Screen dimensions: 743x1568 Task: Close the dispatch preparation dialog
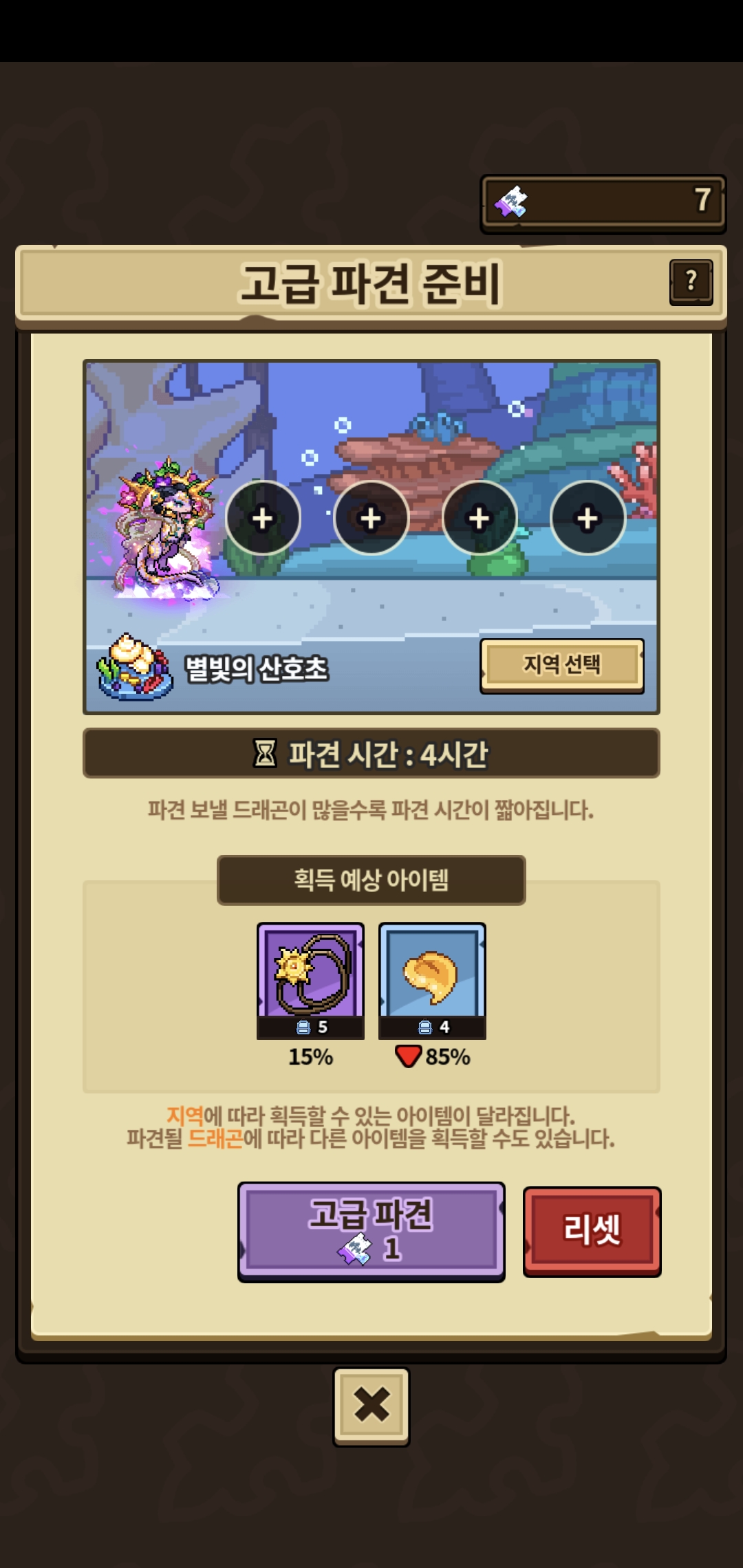tap(371, 1406)
